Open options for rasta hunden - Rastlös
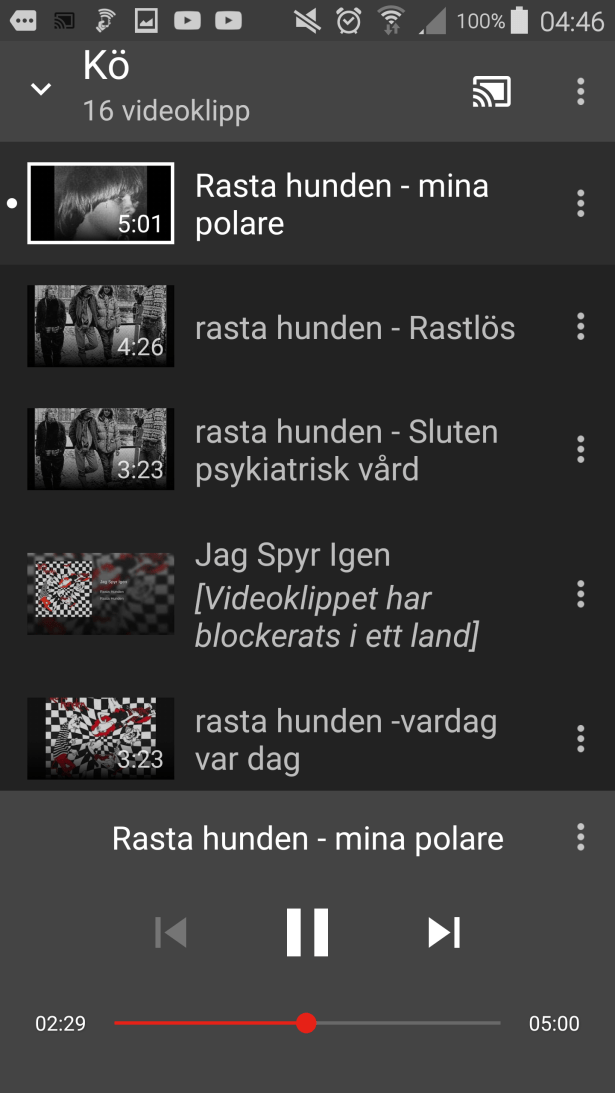 (x=580, y=326)
